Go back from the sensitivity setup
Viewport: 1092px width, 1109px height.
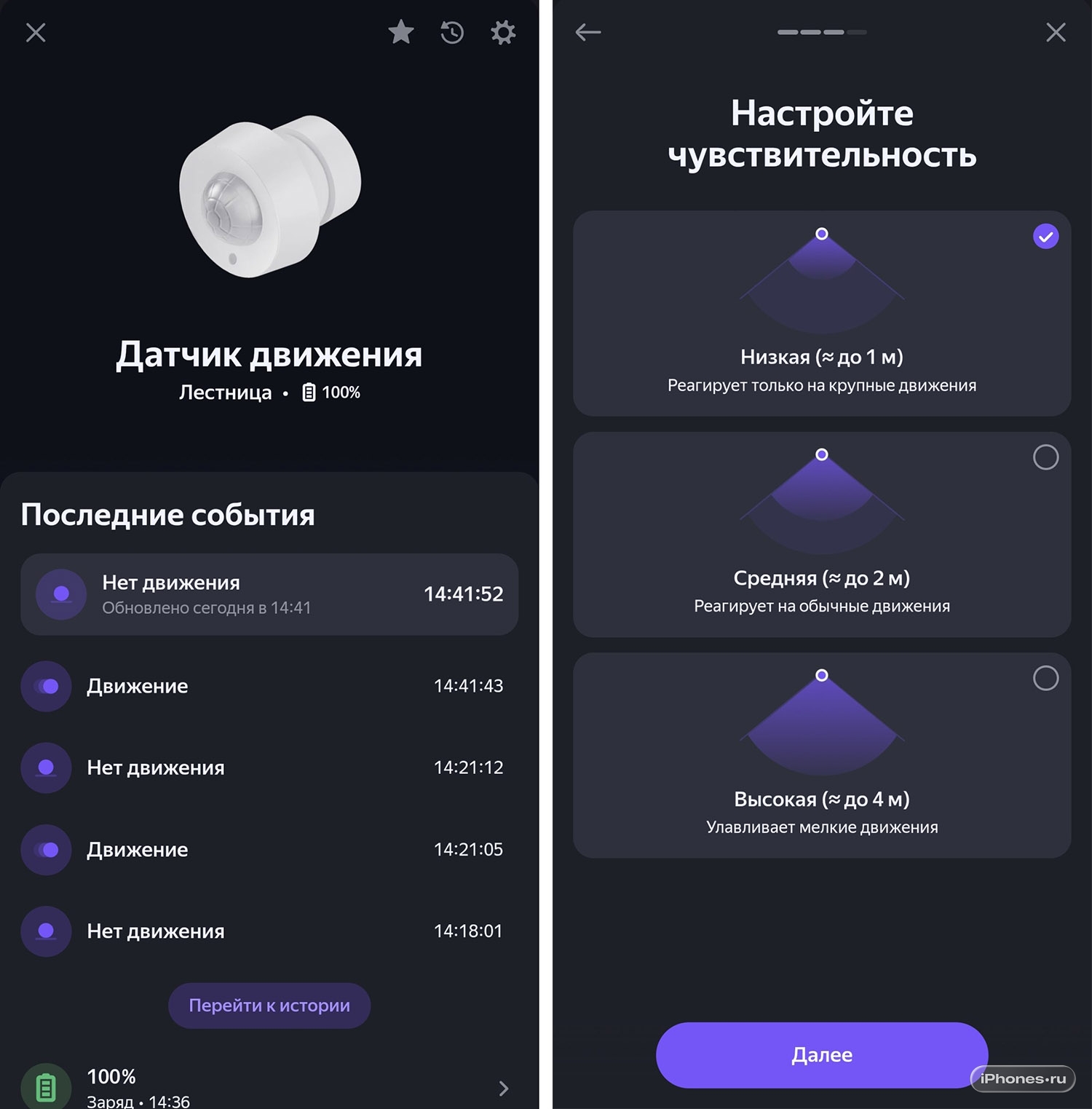(x=588, y=32)
